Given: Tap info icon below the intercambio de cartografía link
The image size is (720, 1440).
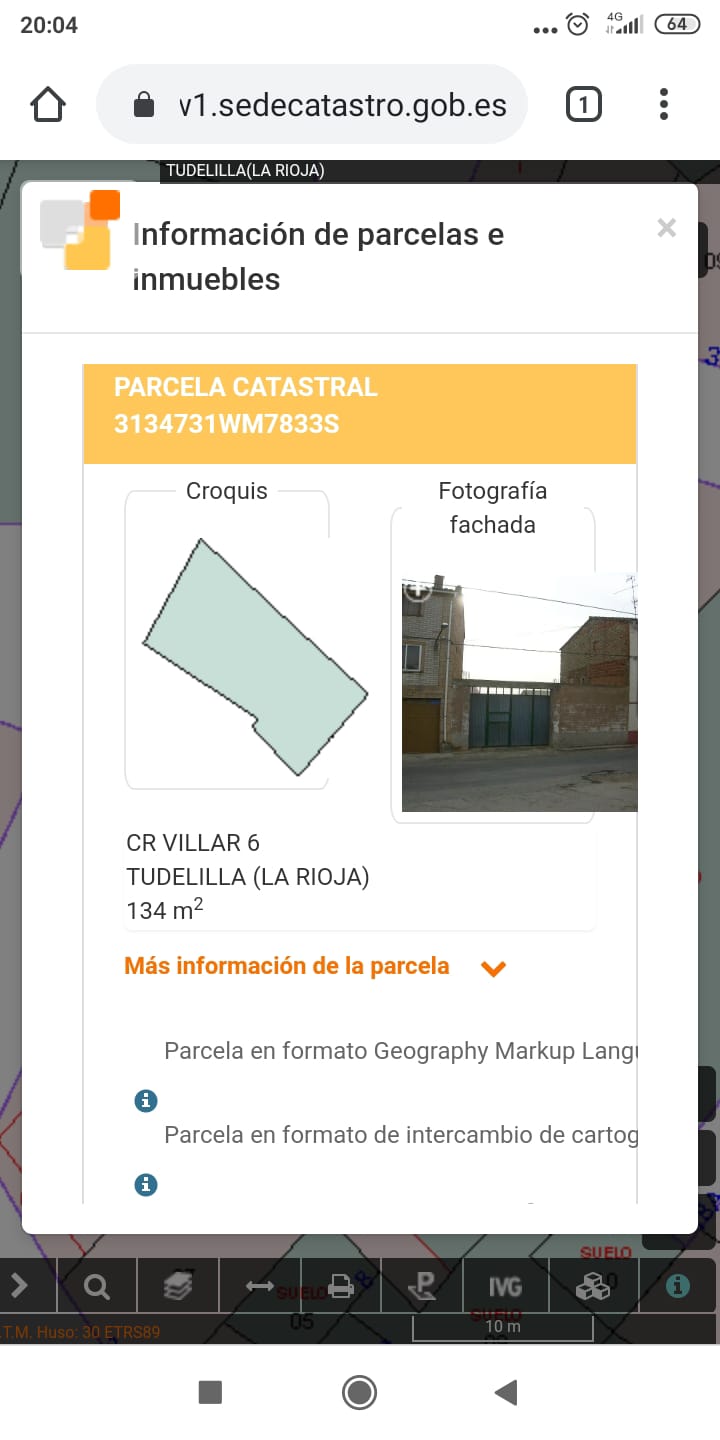Looking at the screenshot, I should (x=146, y=1185).
